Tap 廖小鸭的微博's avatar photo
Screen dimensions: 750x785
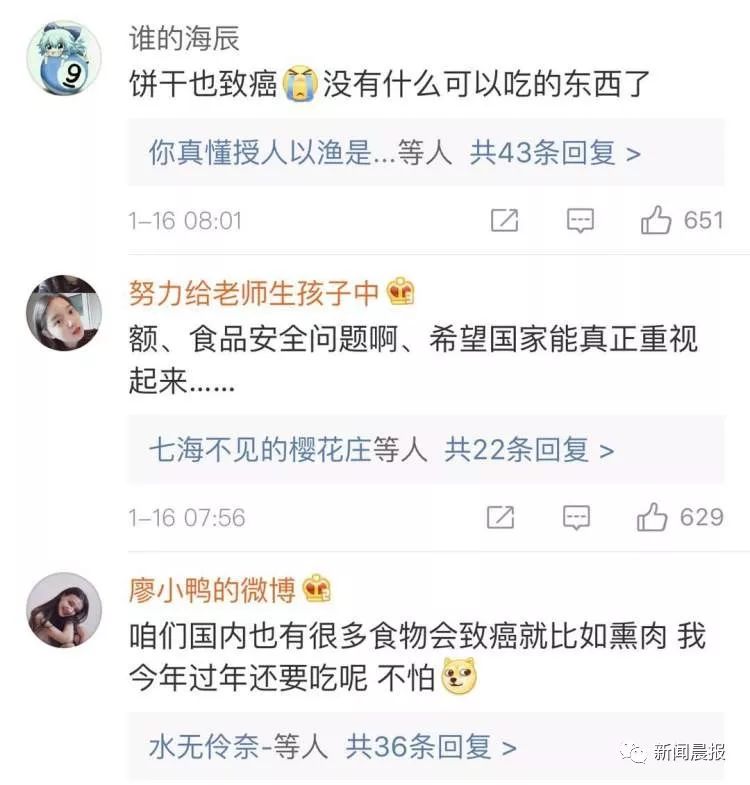click(x=62, y=612)
